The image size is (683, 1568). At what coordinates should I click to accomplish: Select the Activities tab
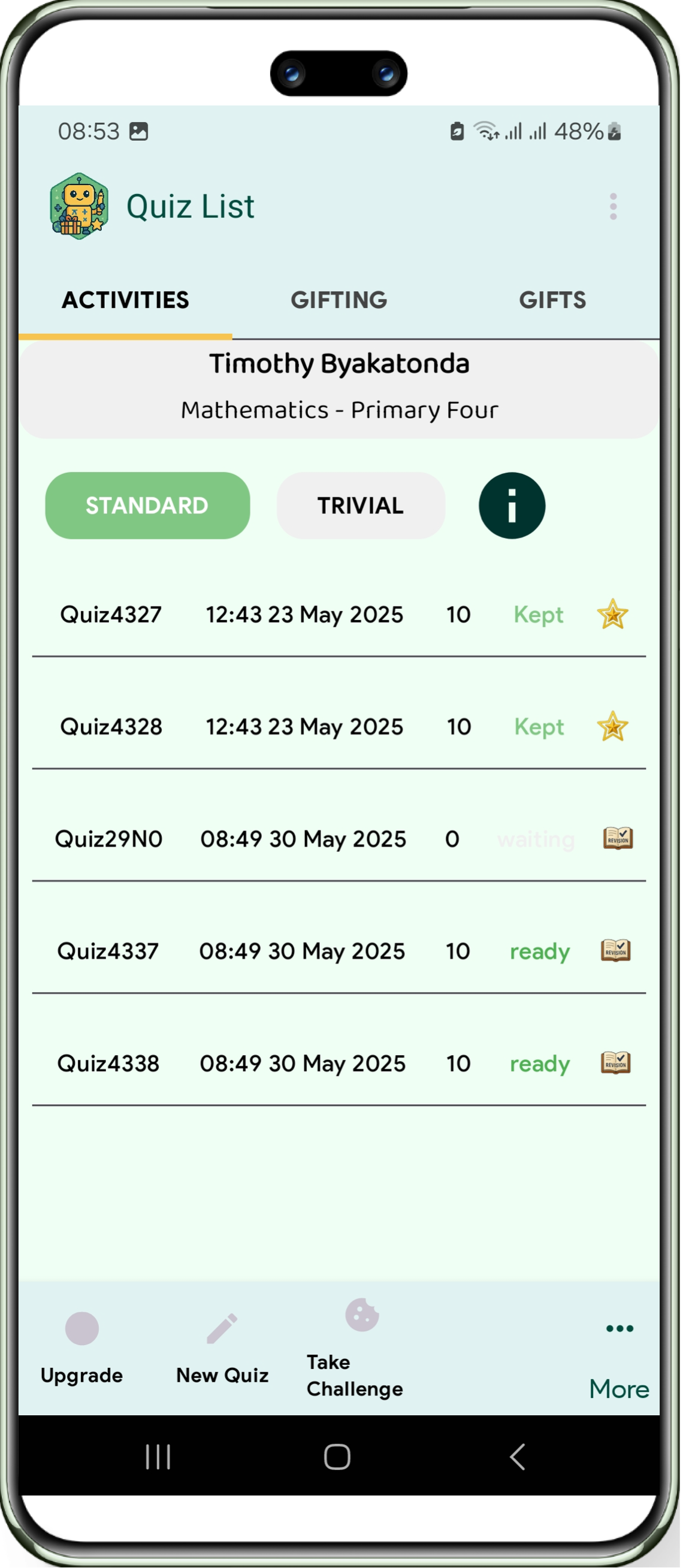pyautogui.click(x=125, y=300)
